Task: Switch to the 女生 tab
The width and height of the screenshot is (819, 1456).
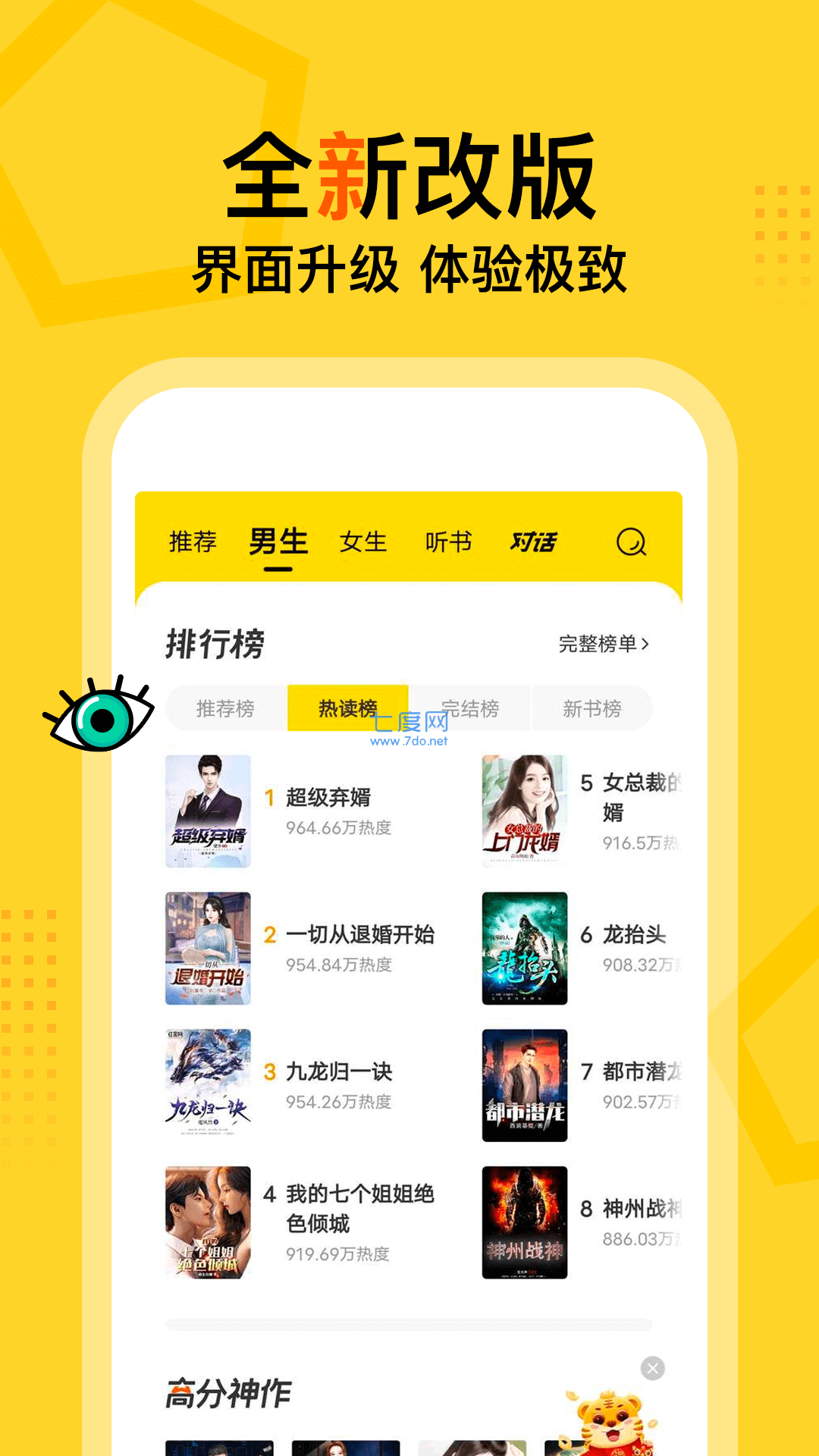Action: click(x=362, y=541)
